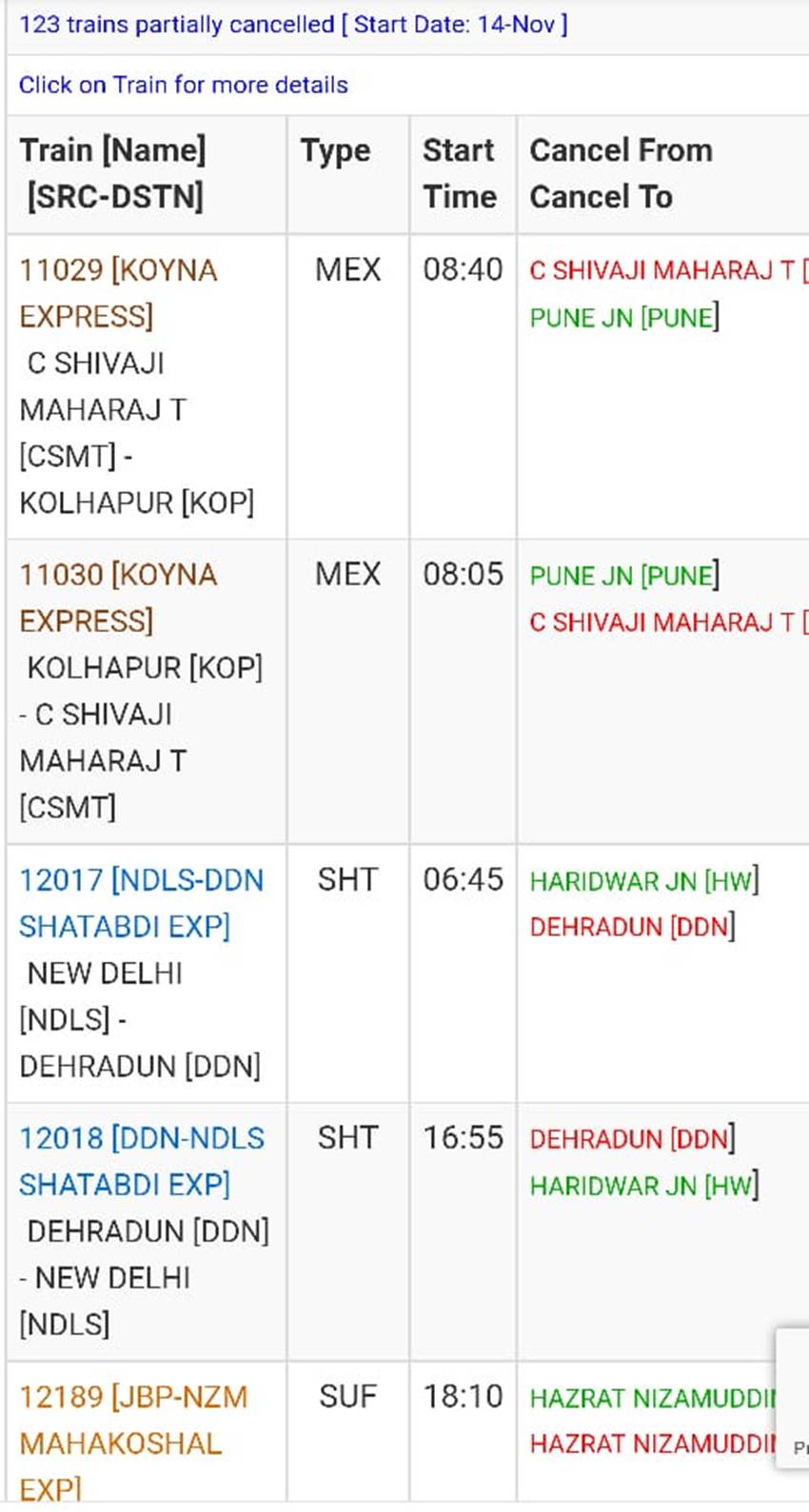View details of 12017 NDLS-DDN Shatabdi
The width and height of the screenshot is (809, 1512).
(x=141, y=903)
